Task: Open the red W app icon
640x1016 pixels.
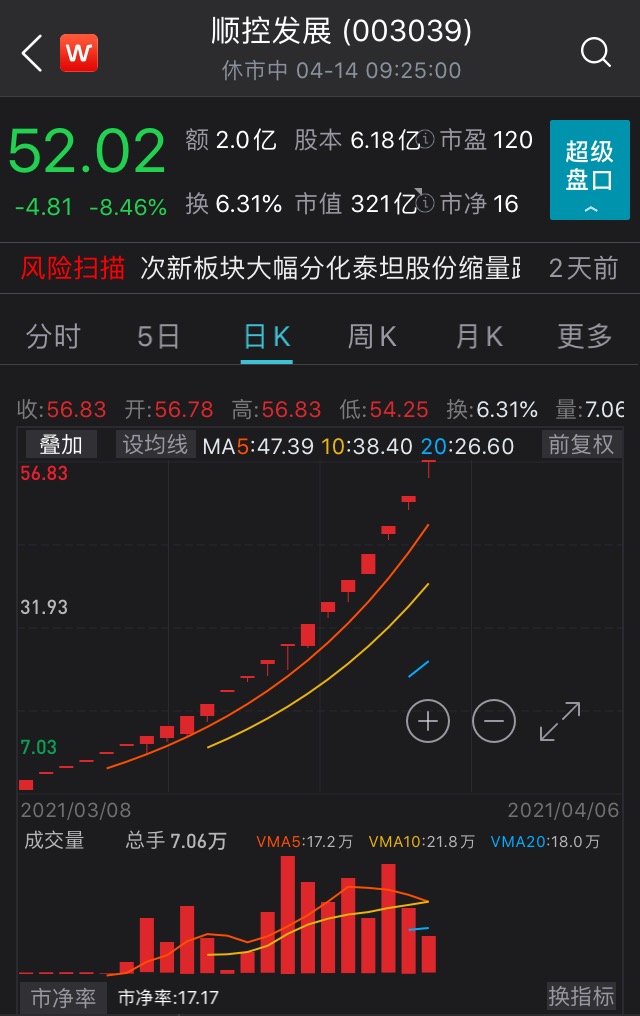Action: [x=79, y=53]
